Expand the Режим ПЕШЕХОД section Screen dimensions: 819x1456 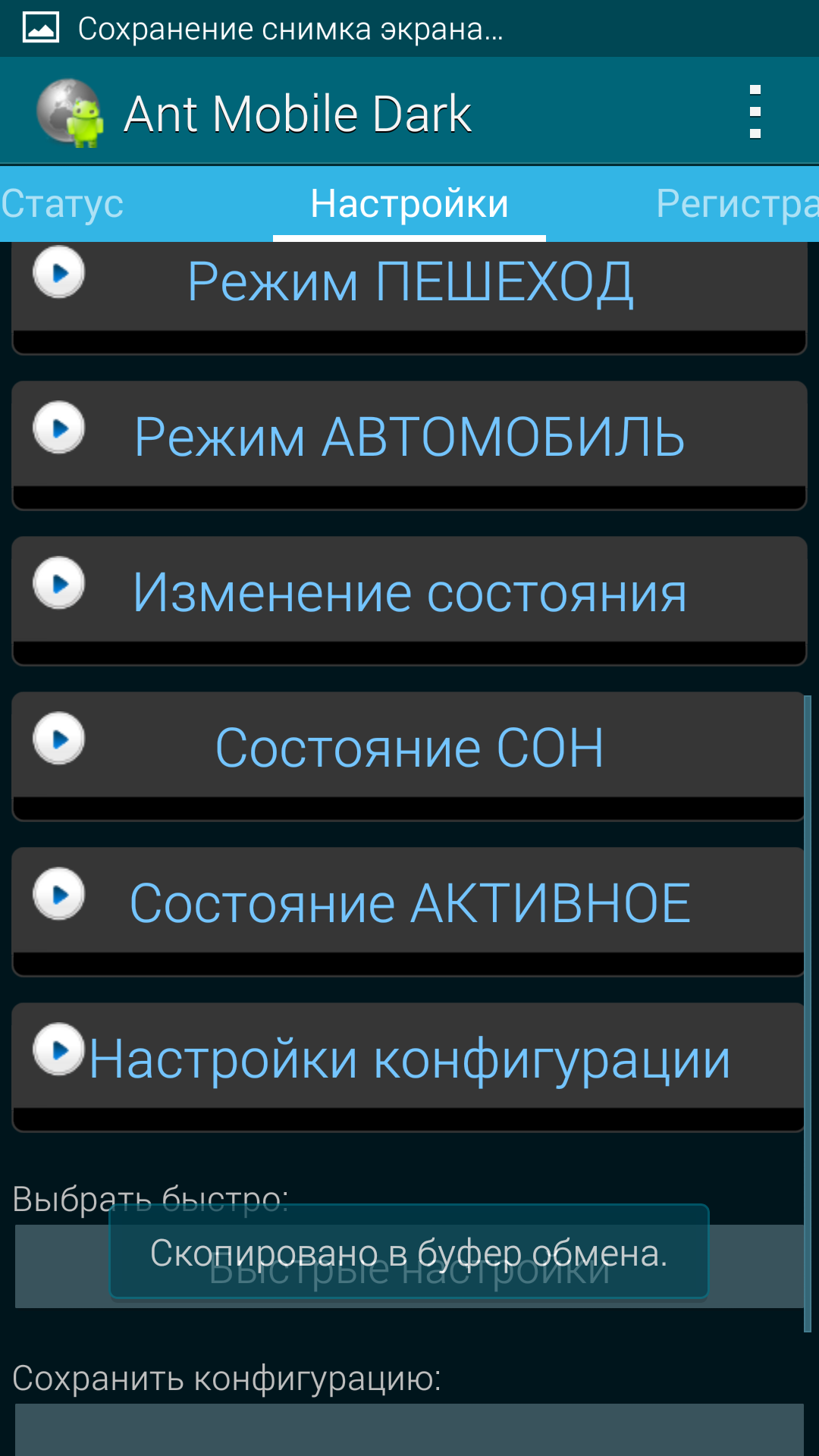click(409, 284)
